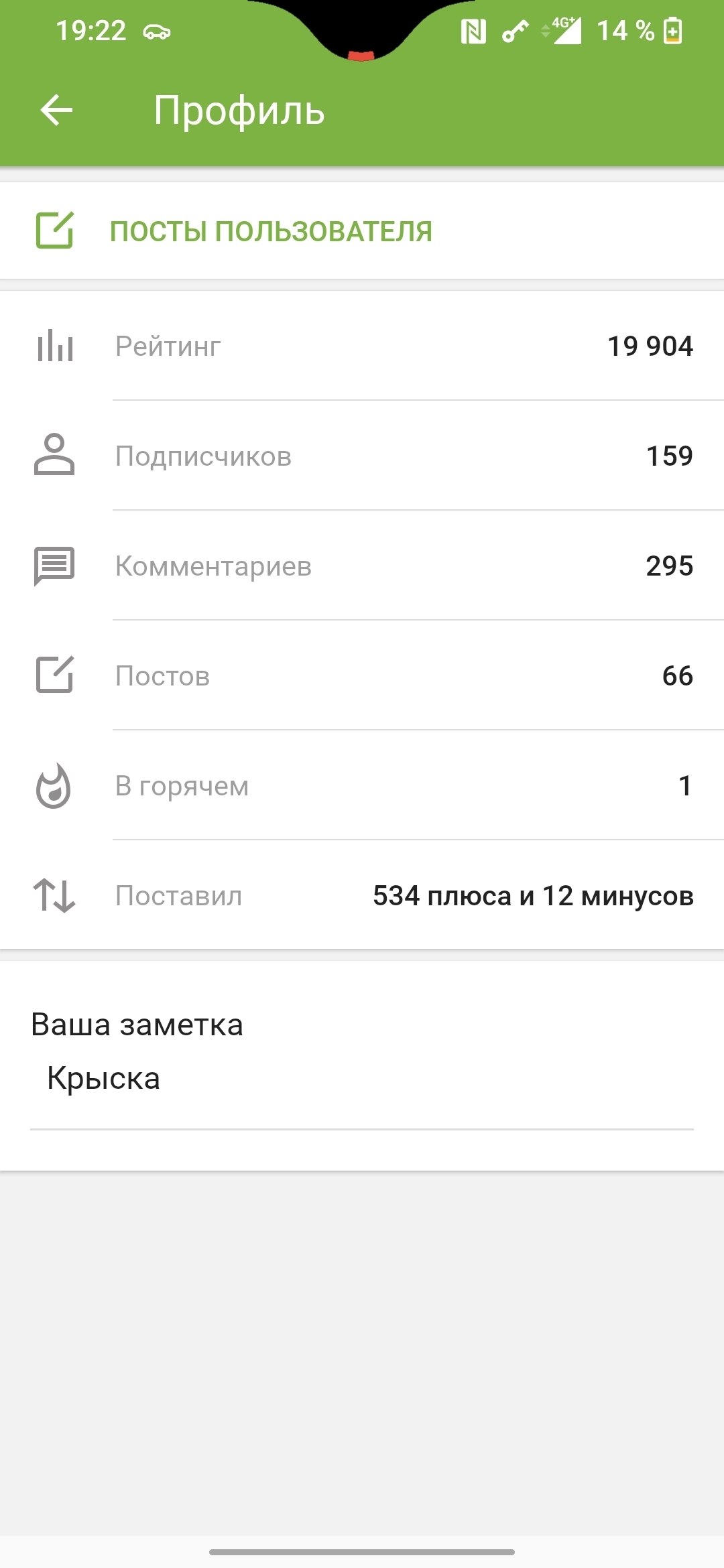
Task: Go back from the Профиль screen
Action: 56,110
